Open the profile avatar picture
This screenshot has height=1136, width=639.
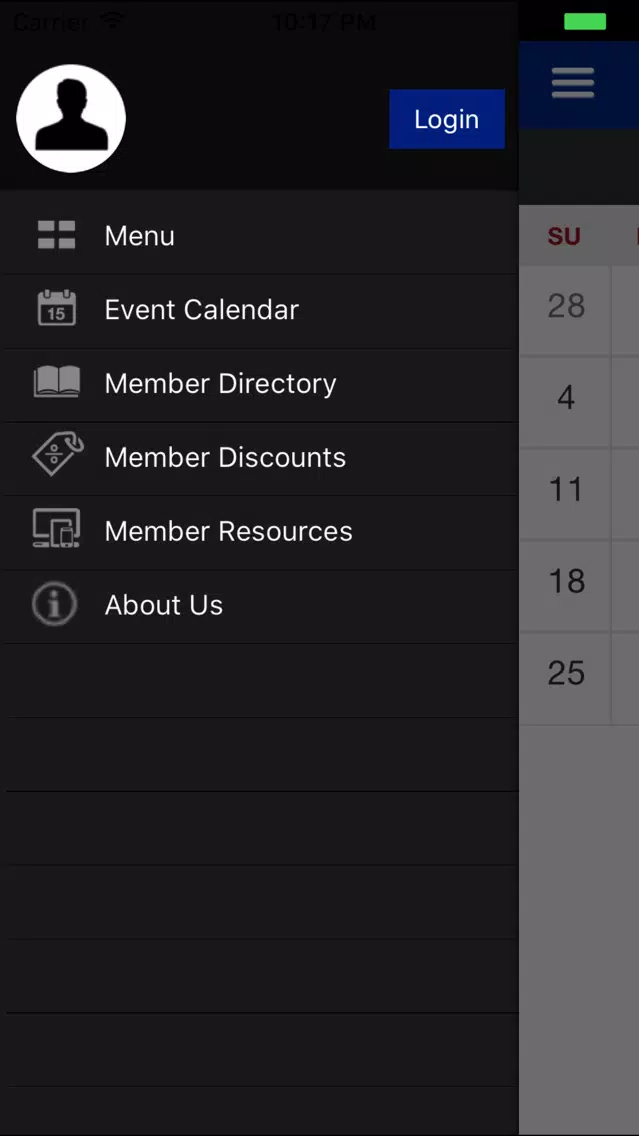pyautogui.click(x=71, y=118)
